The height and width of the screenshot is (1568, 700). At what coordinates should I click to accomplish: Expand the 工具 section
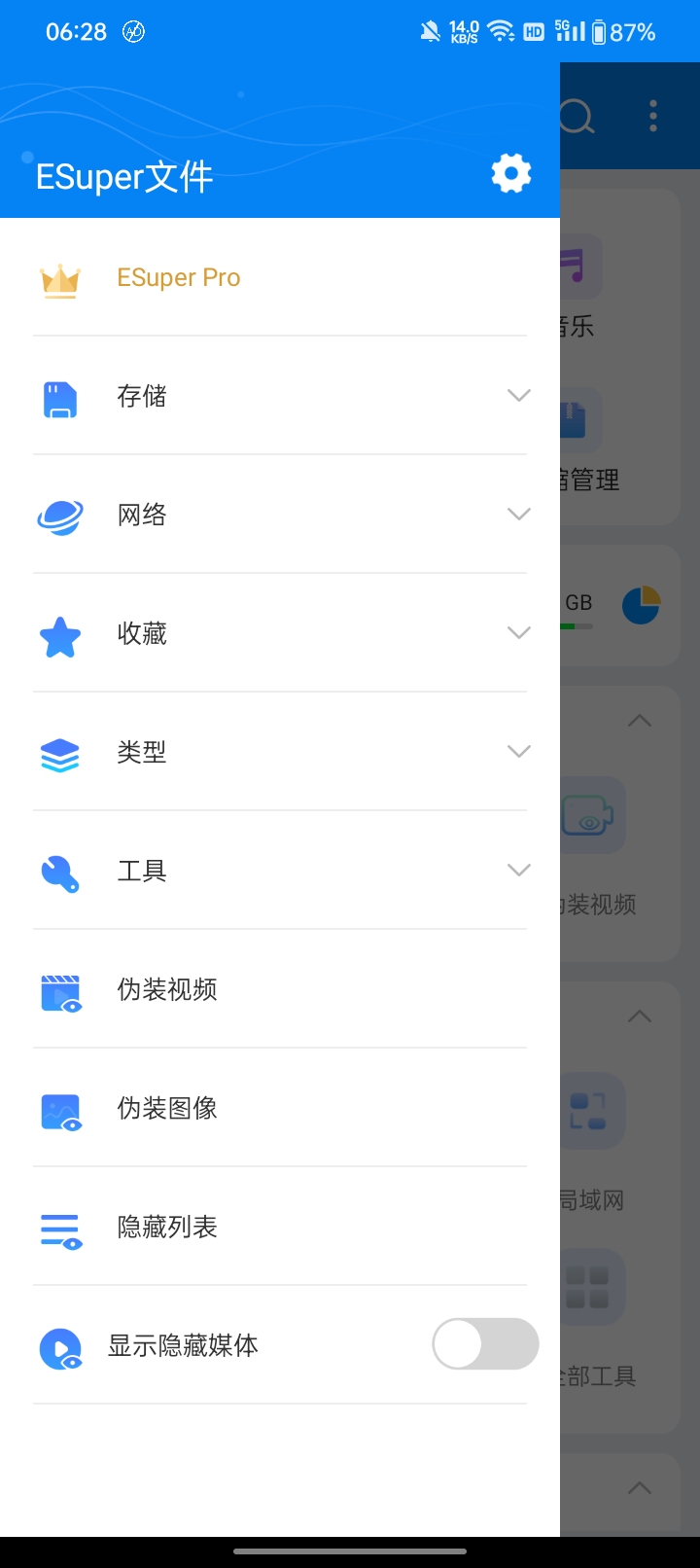click(280, 871)
